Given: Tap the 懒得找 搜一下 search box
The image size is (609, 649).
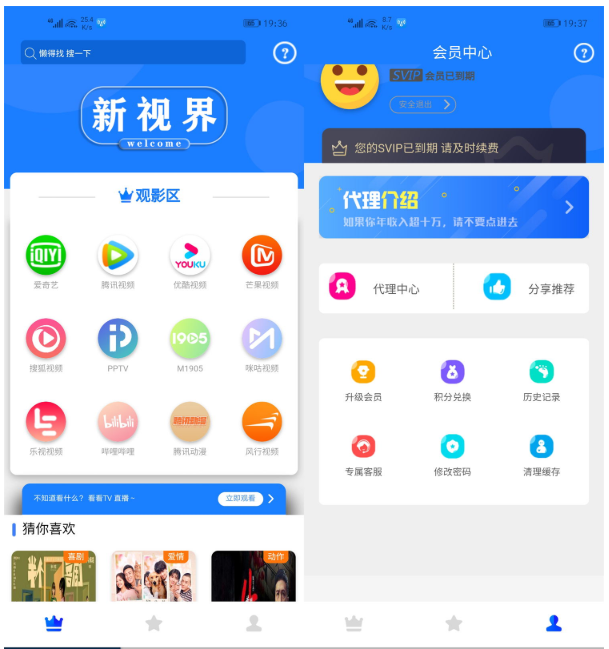Looking at the screenshot, I should pos(133,52).
